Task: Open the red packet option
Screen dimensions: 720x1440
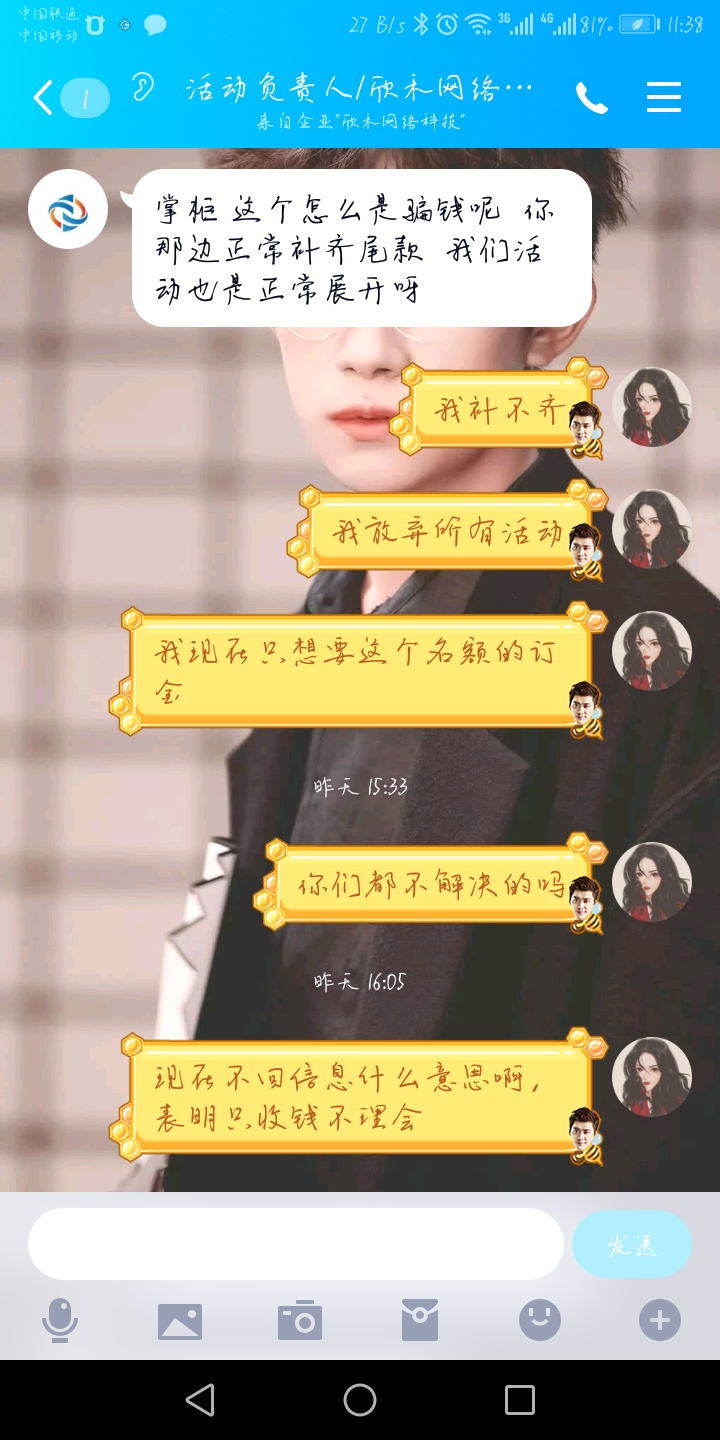Action: tap(420, 1321)
